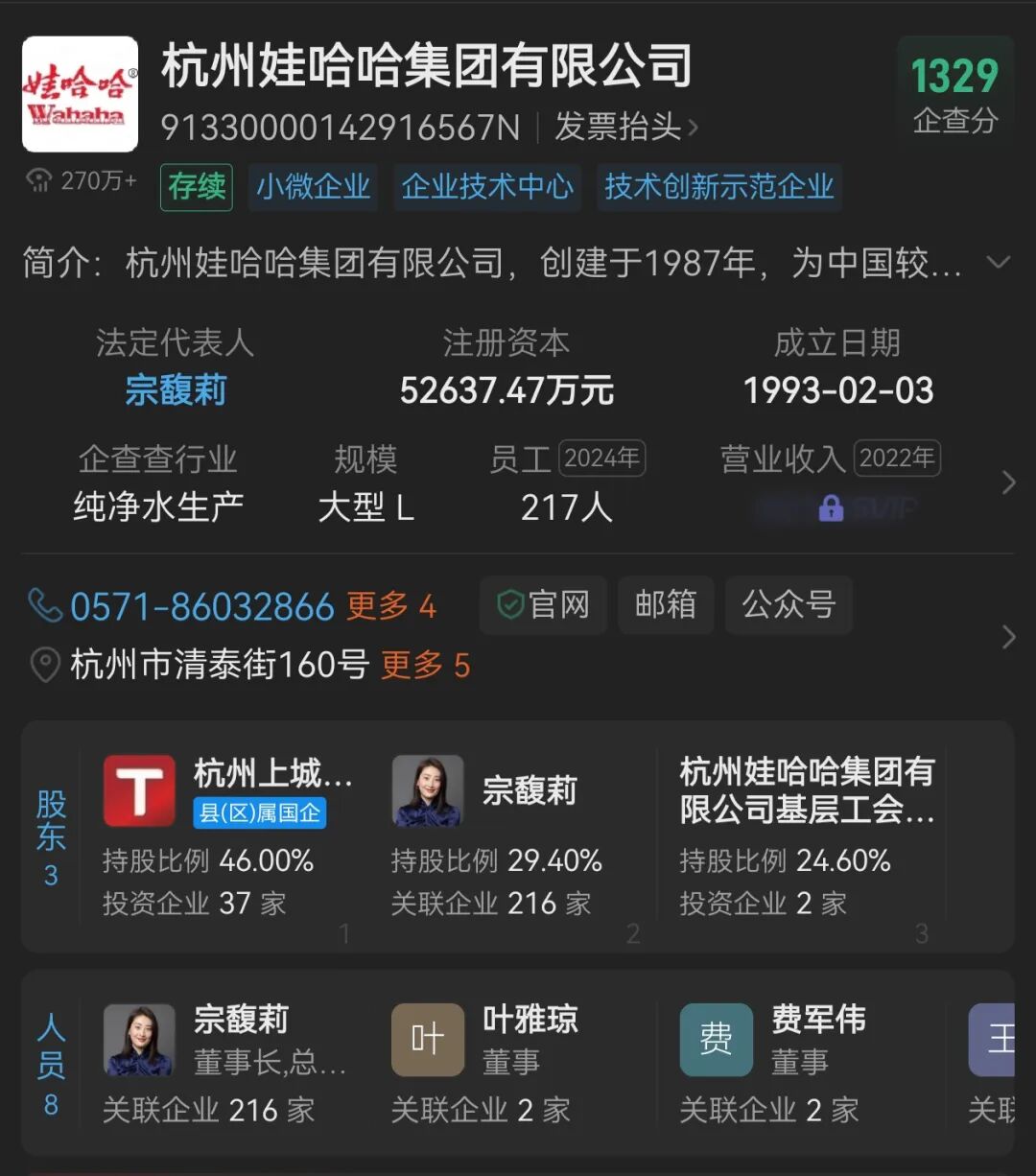Viewport: 1036px width, 1176px height.
Task: Toggle the 企业技术中心 tag
Action: tap(486, 188)
